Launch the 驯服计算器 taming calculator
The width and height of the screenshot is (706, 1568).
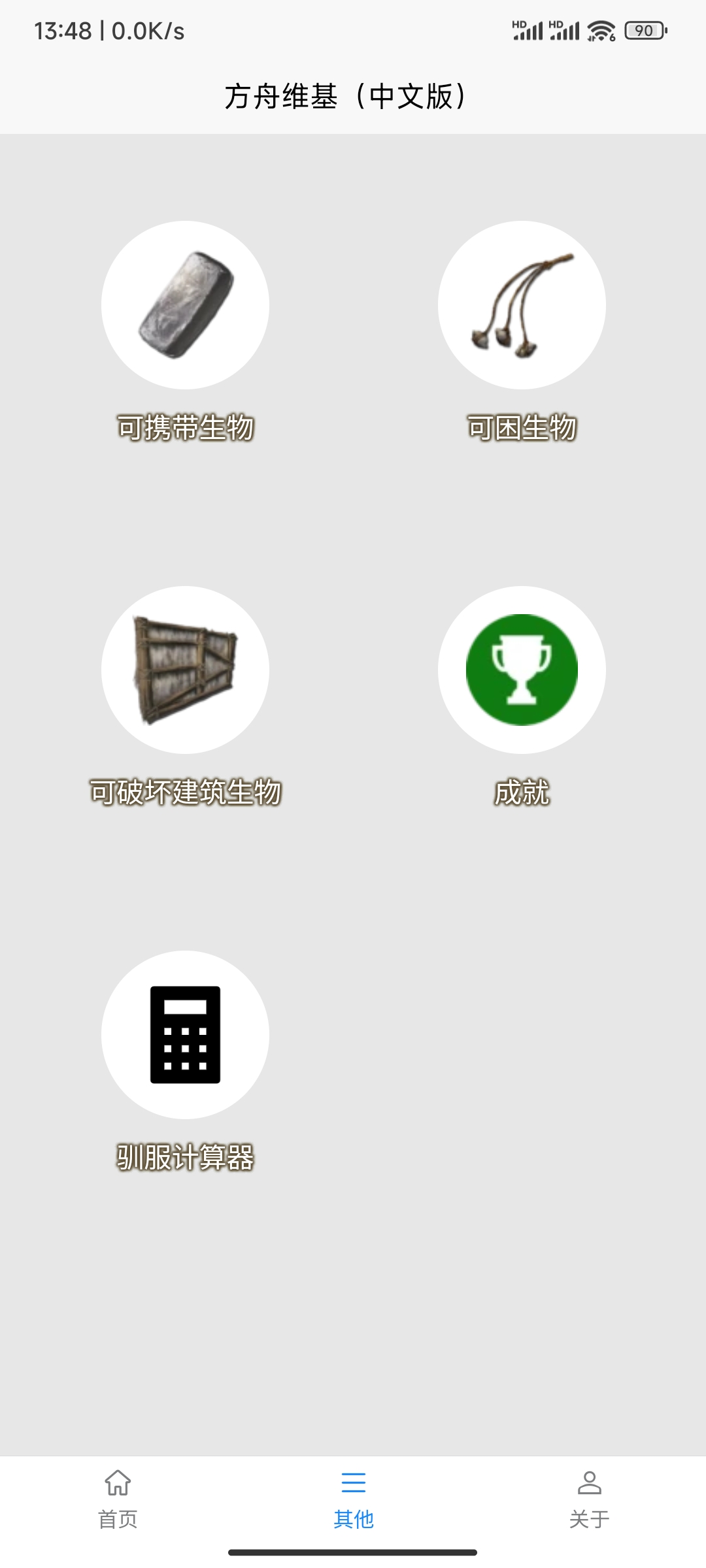[x=185, y=1034]
